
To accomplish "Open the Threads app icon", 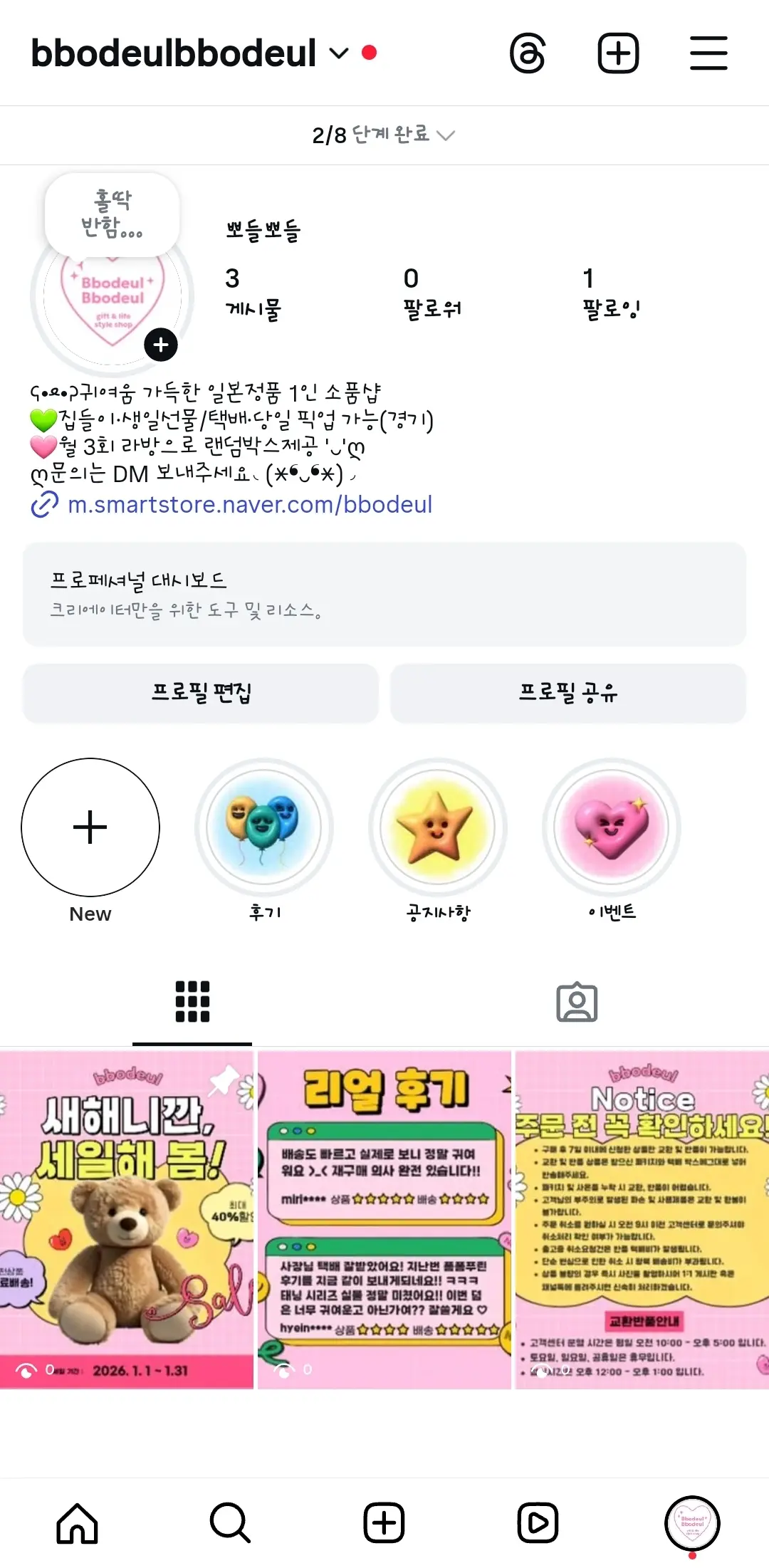I will click(x=528, y=52).
